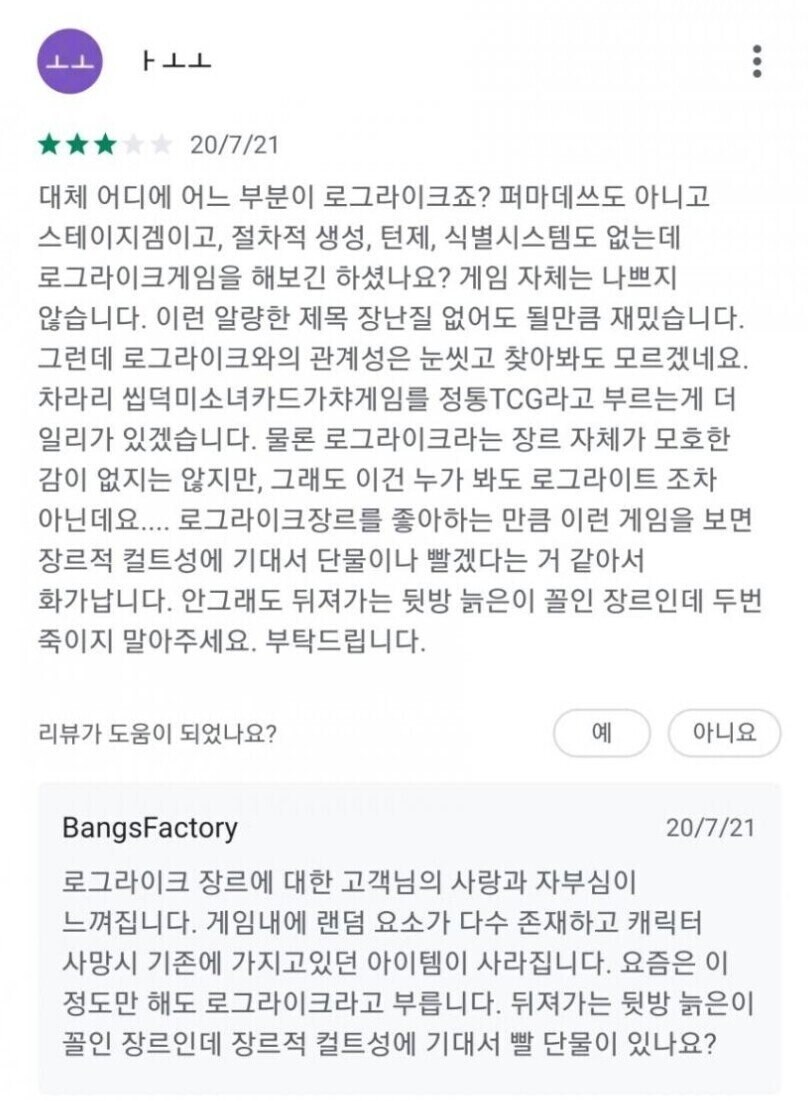This screenshot has width=808, height=1101.
Task: Select the second green star rating icon
Action: click(x=76, y=143)
